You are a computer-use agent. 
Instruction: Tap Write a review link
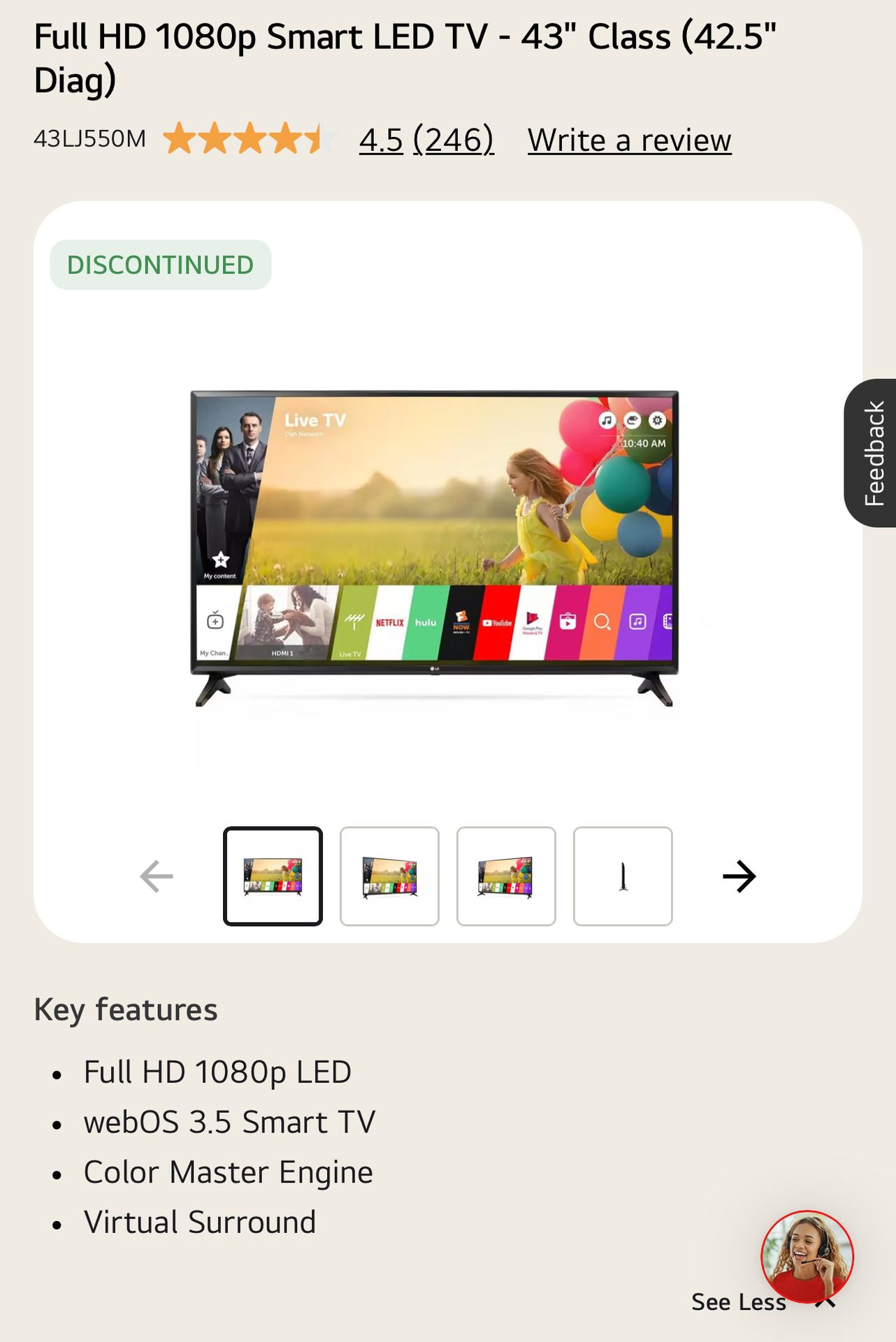click(630, 140)
